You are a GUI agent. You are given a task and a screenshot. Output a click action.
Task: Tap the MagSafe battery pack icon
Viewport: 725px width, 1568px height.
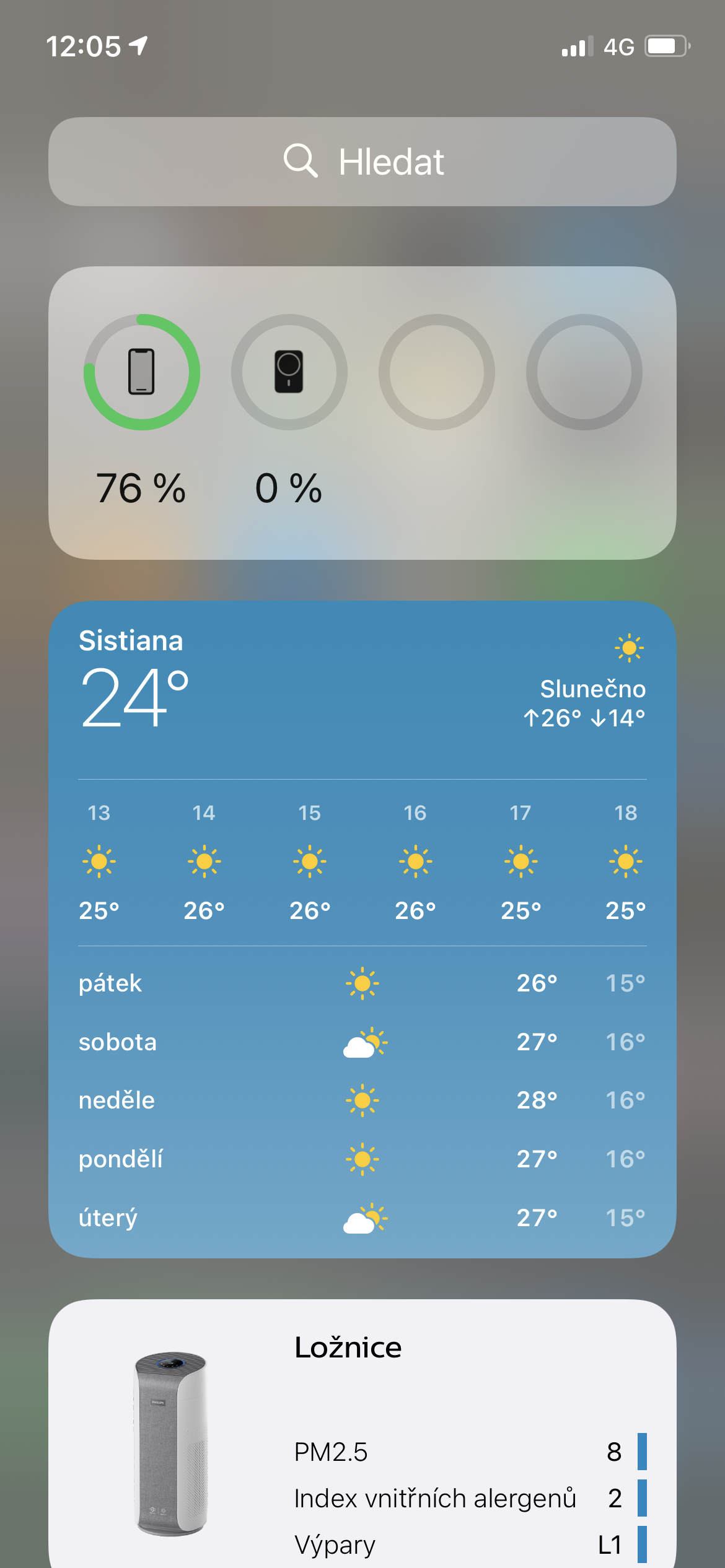(x=288, y=372)
